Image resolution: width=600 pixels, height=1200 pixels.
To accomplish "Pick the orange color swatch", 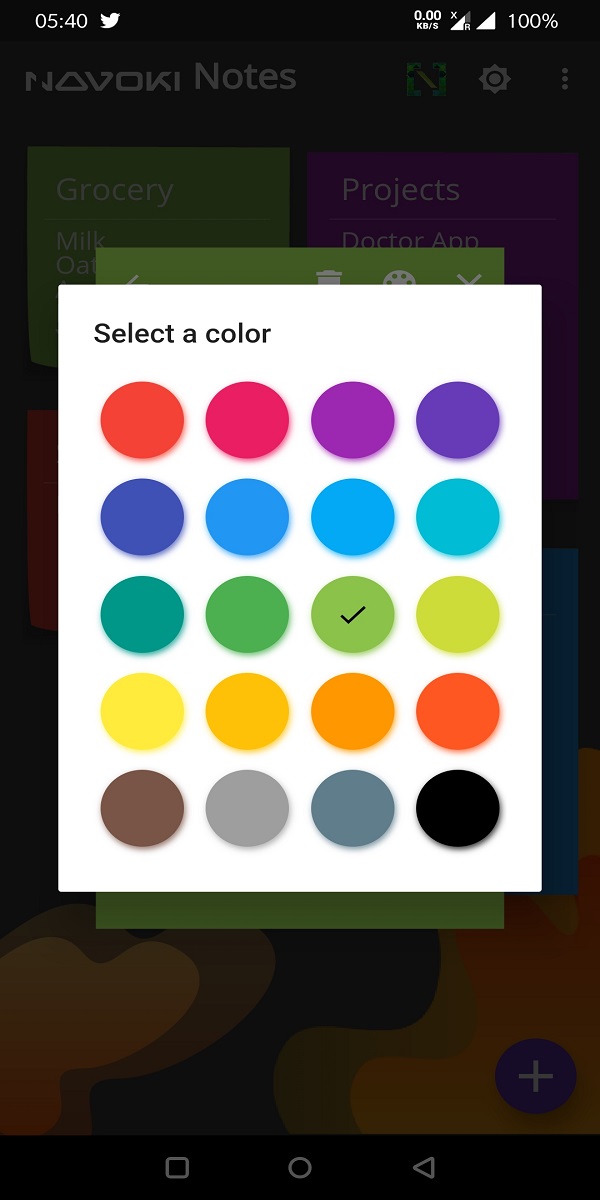I will (353, 711).
